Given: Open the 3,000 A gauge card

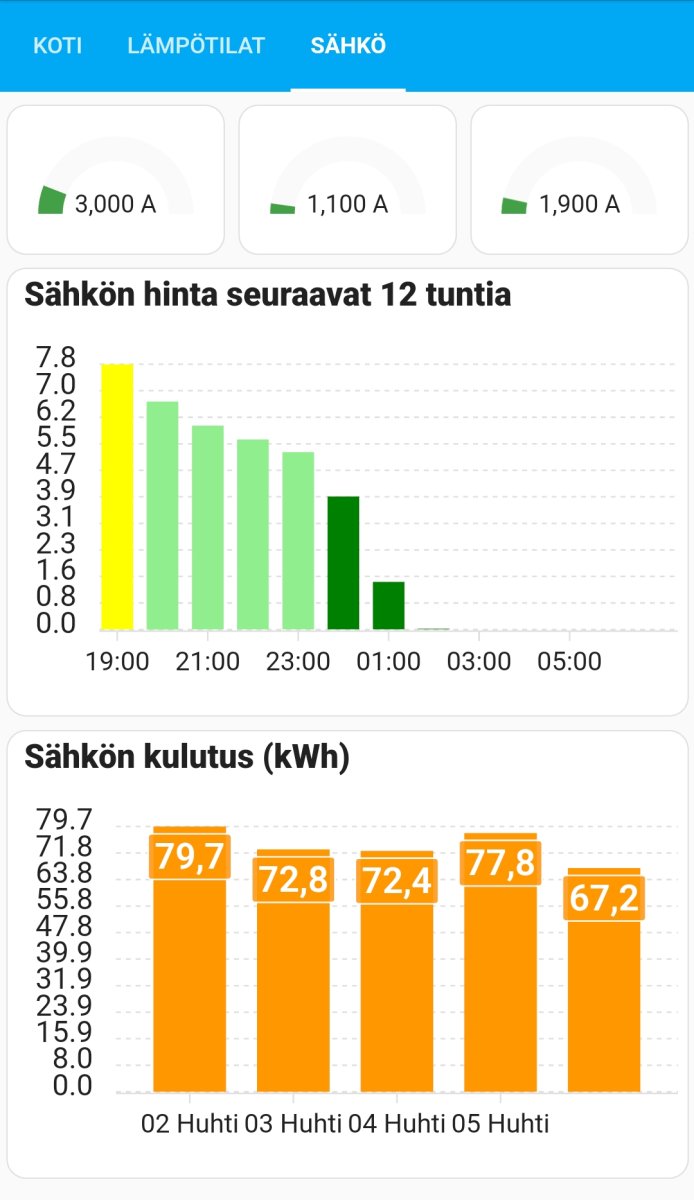Looking at the screenshot, I should pyautogui.click(x=116, y=180).
